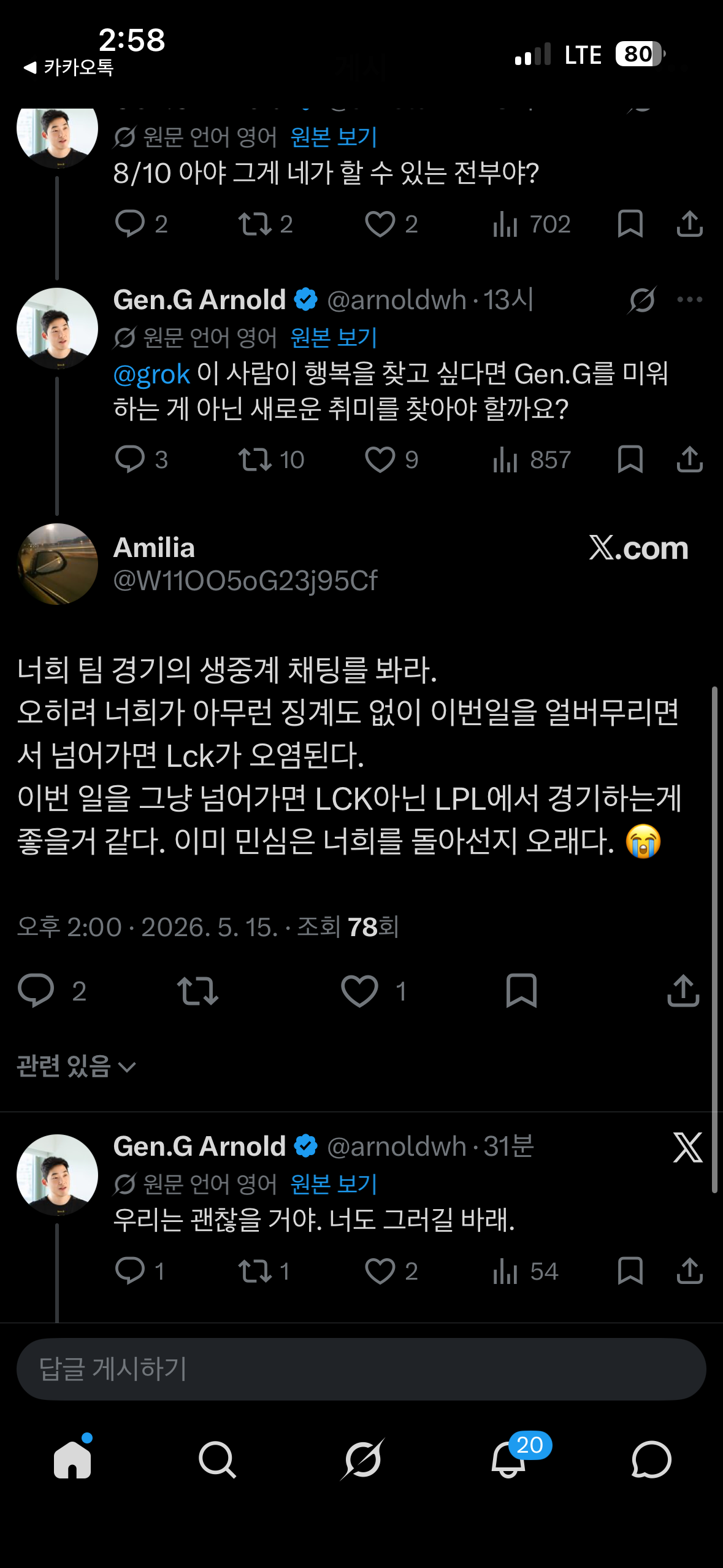723x1568 pixels.
Task: Reply to the tweet with 702 views
Action: click(141, 224)
